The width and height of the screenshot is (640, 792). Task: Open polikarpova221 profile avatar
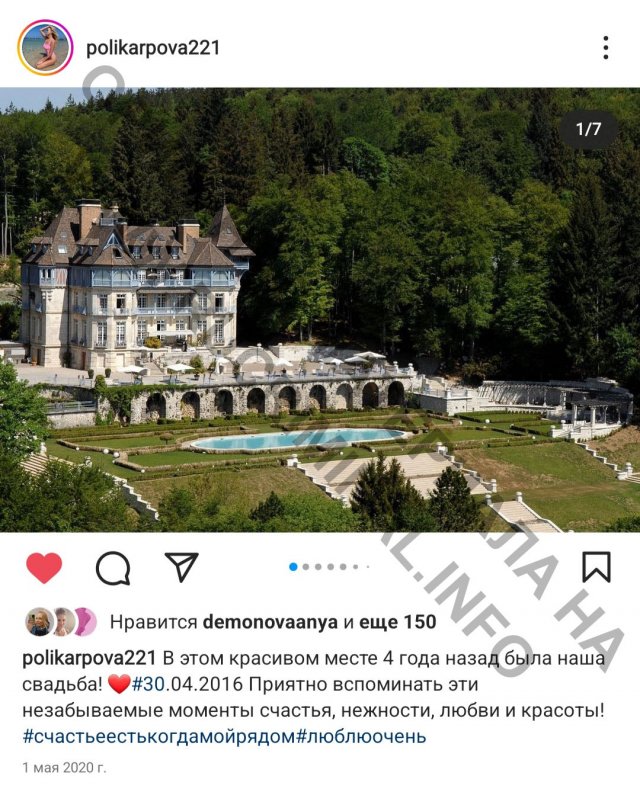click(x=45, y=47)
